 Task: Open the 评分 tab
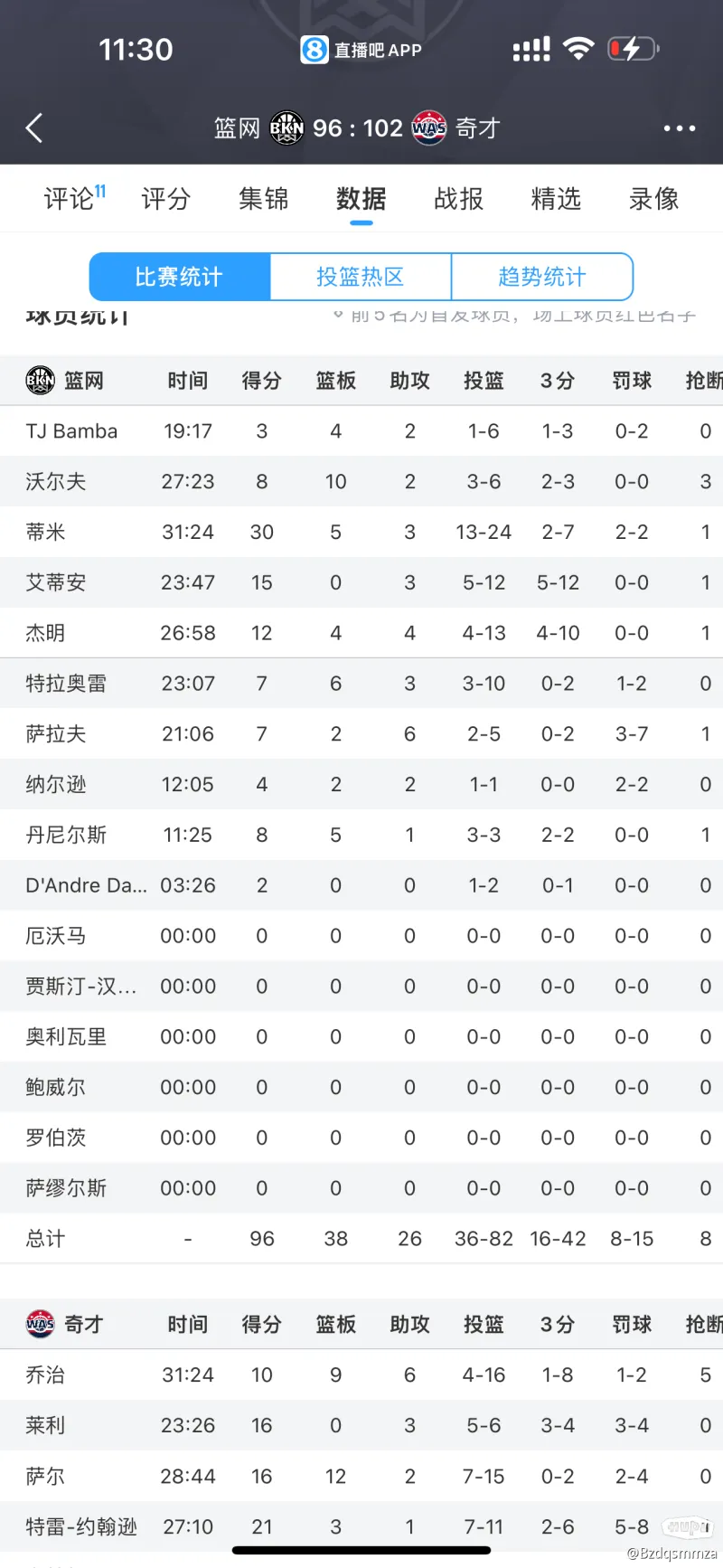click(x=166, y=198)
